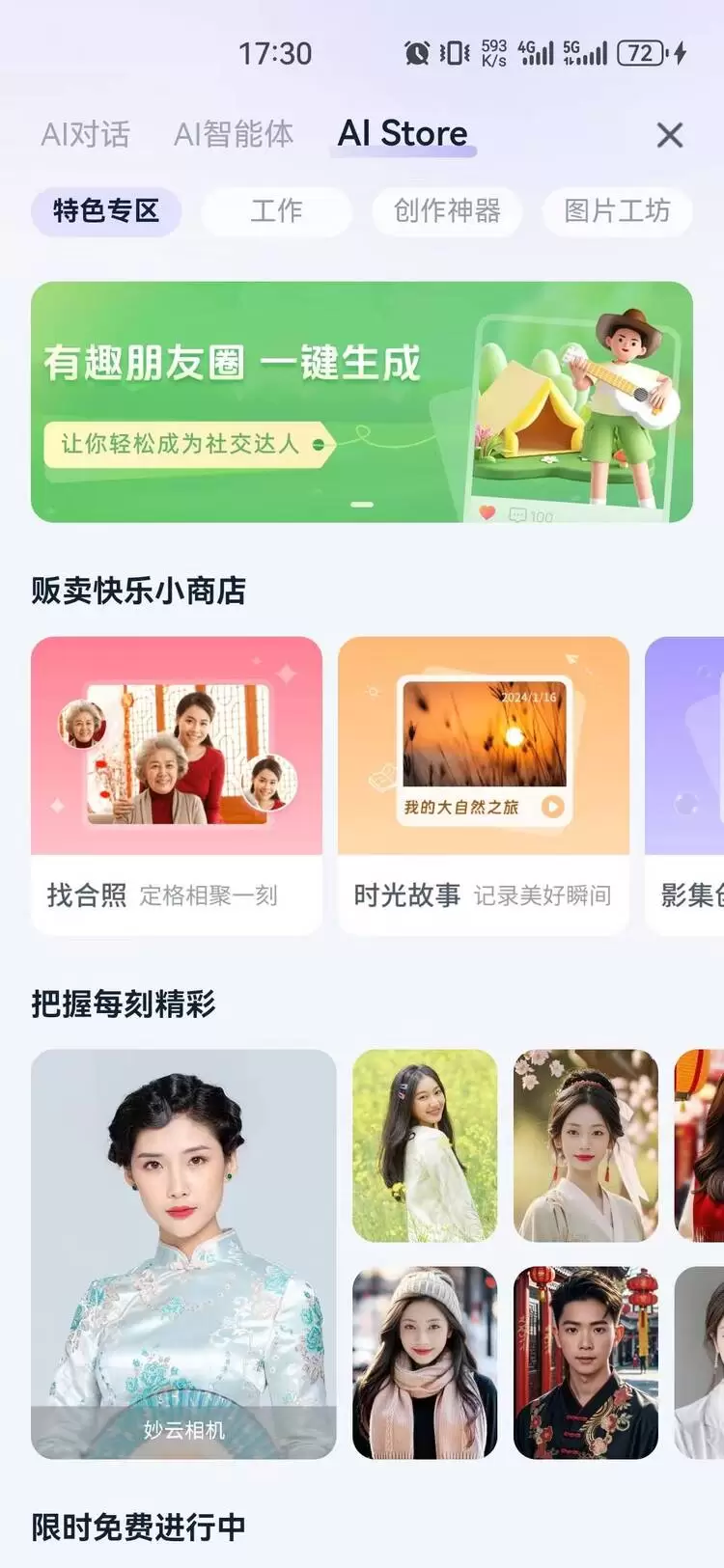Open the hanfu cherry blossom portrait tile
Screen dimensions: 724x1568
tap(585, 1144)
